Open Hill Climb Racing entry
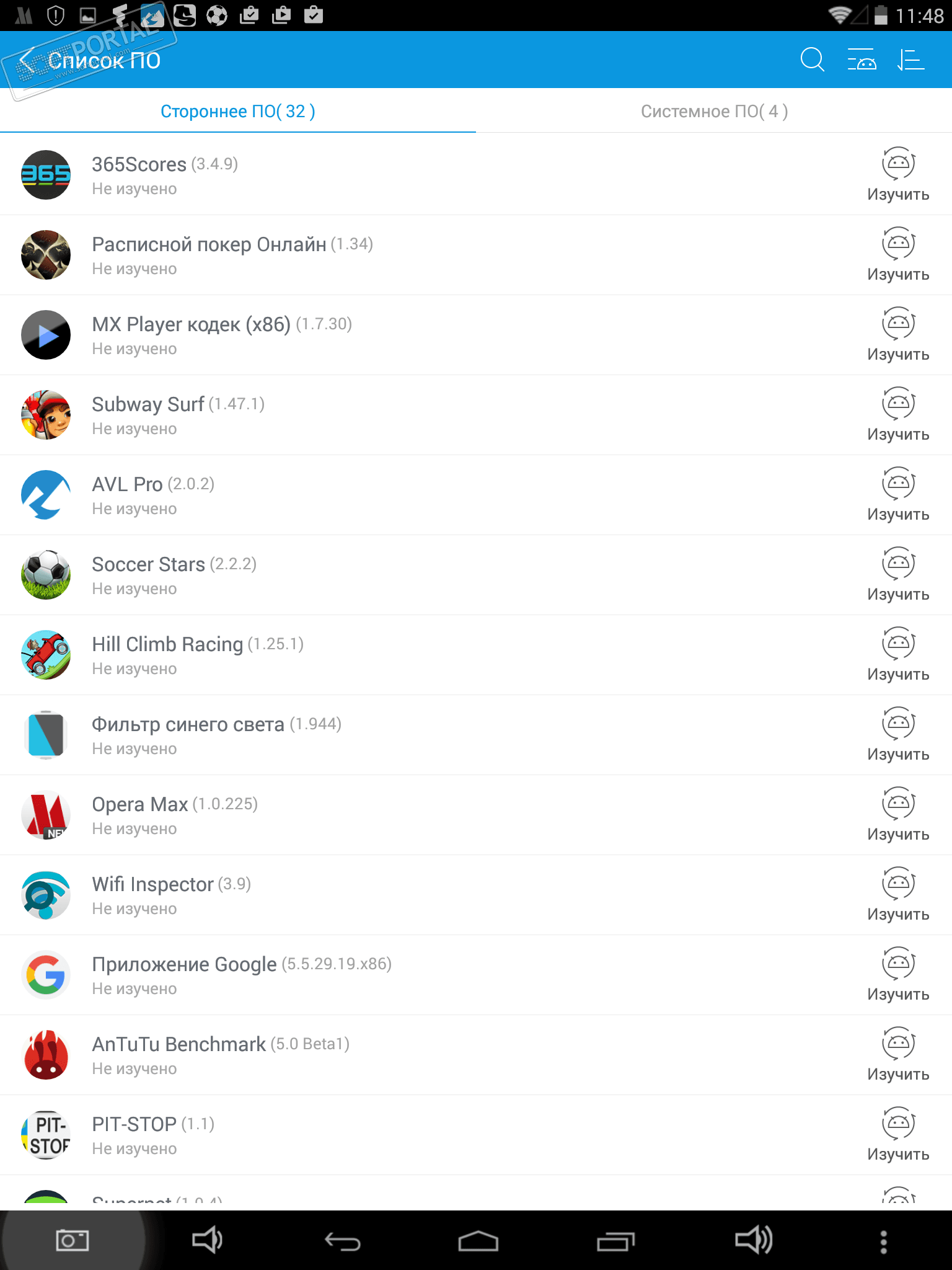Screen dimensions: 952x1270 [372, 655]
